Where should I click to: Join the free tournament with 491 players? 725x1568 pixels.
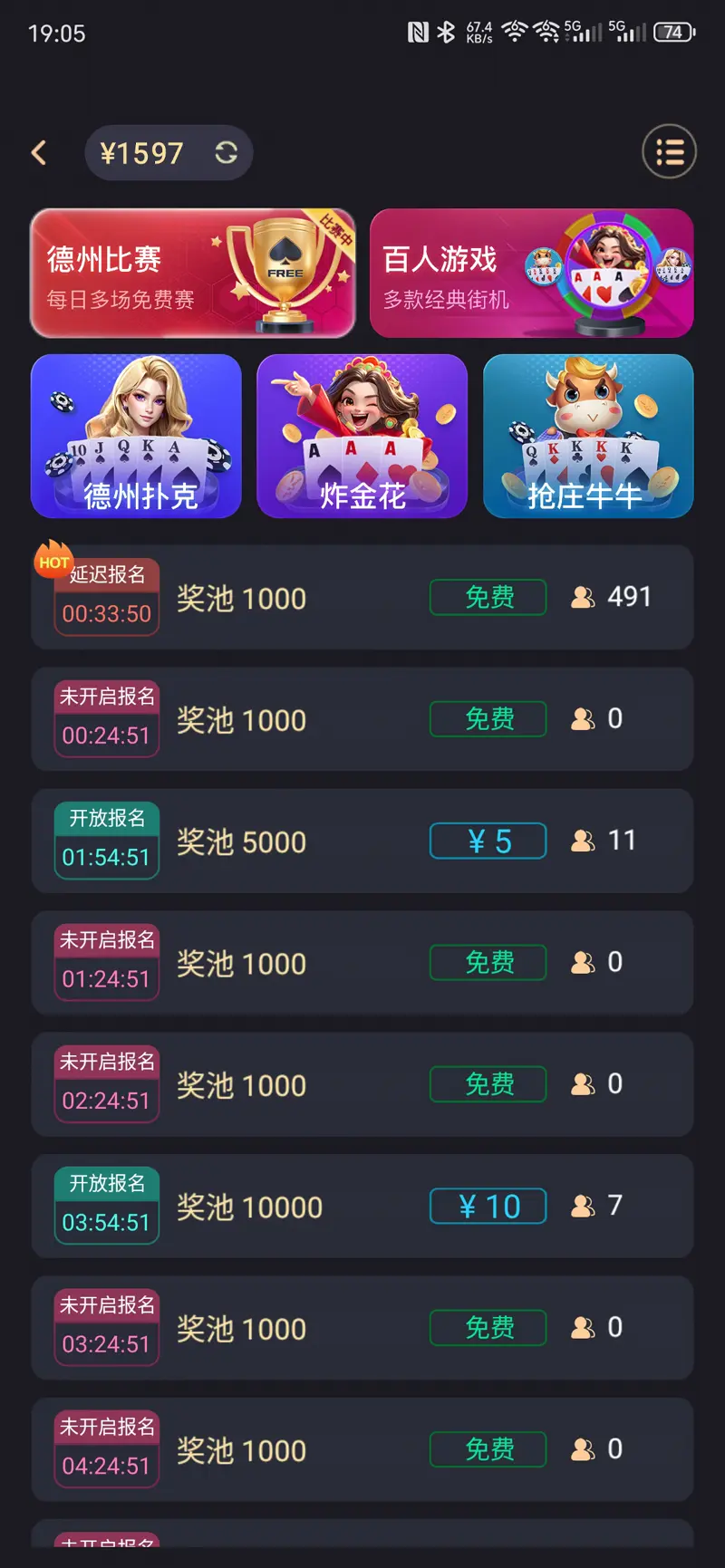click(488, 598)
